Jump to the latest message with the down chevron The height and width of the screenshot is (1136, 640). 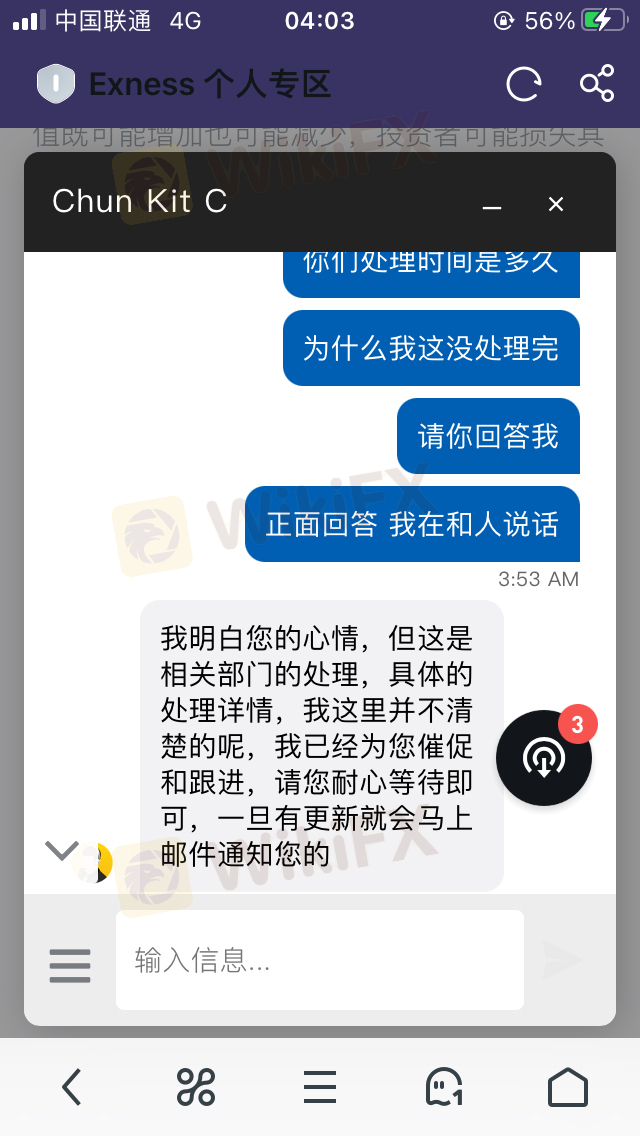62,851
